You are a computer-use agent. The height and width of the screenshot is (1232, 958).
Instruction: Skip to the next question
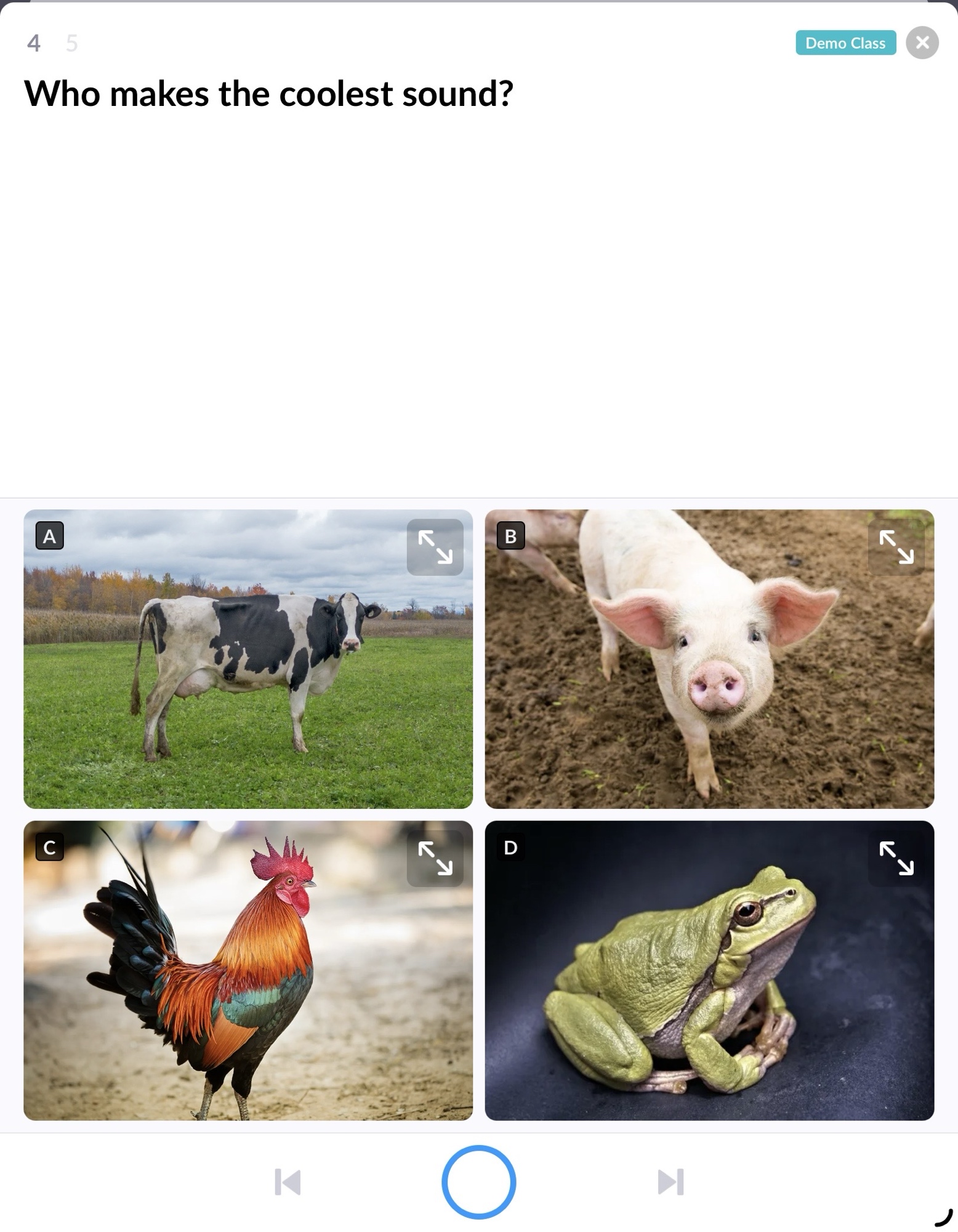click(670, 1181)
